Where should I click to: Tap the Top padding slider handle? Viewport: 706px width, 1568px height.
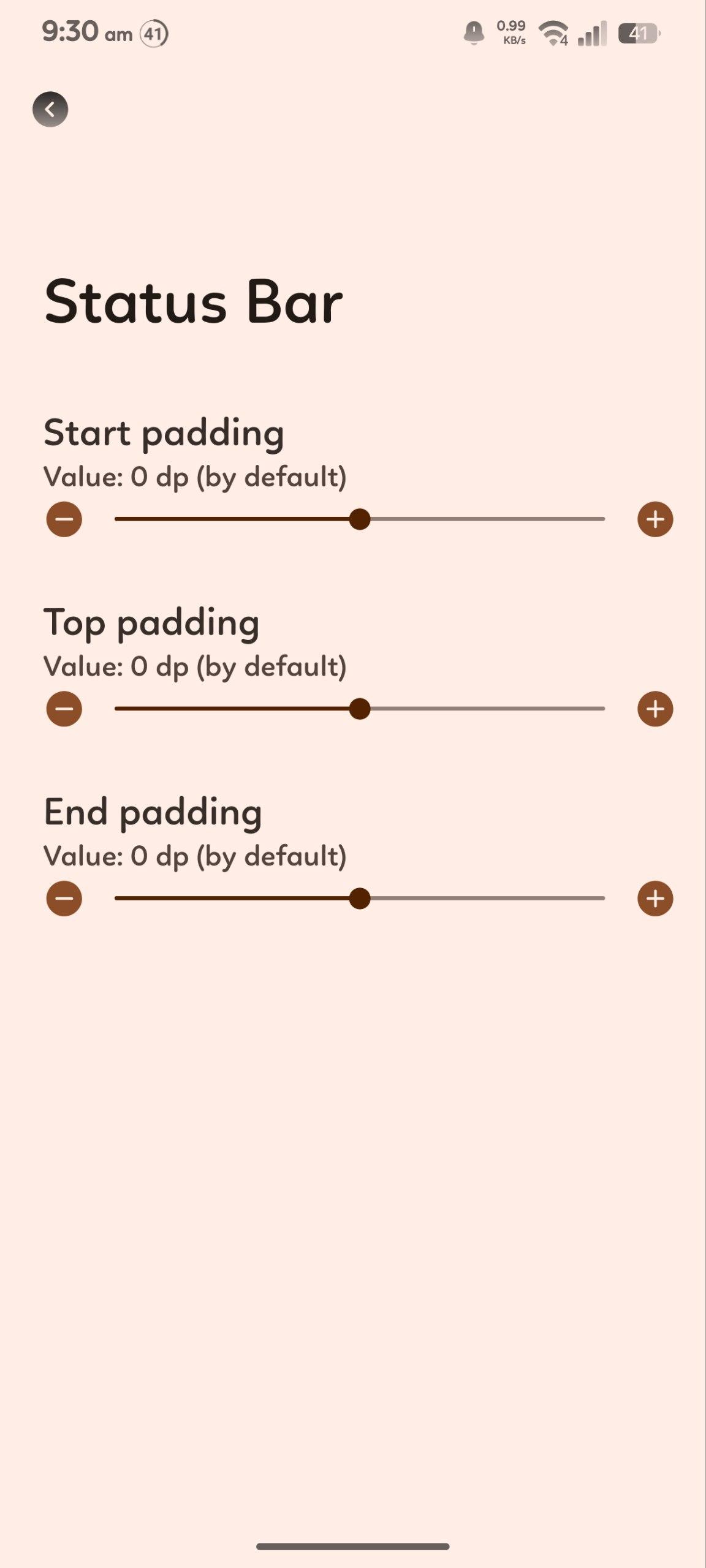tap(360, 709)
